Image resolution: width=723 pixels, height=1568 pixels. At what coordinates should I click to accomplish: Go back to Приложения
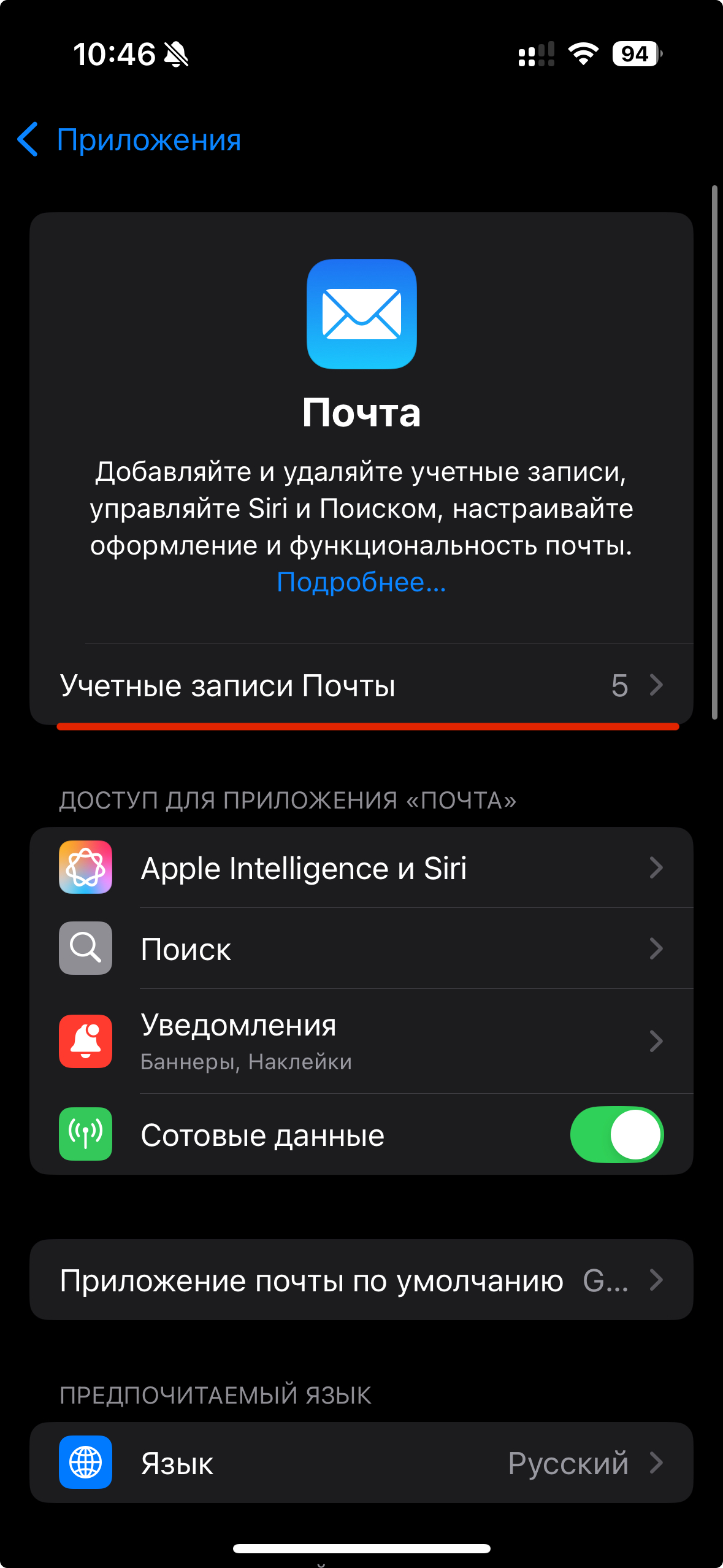129,140
